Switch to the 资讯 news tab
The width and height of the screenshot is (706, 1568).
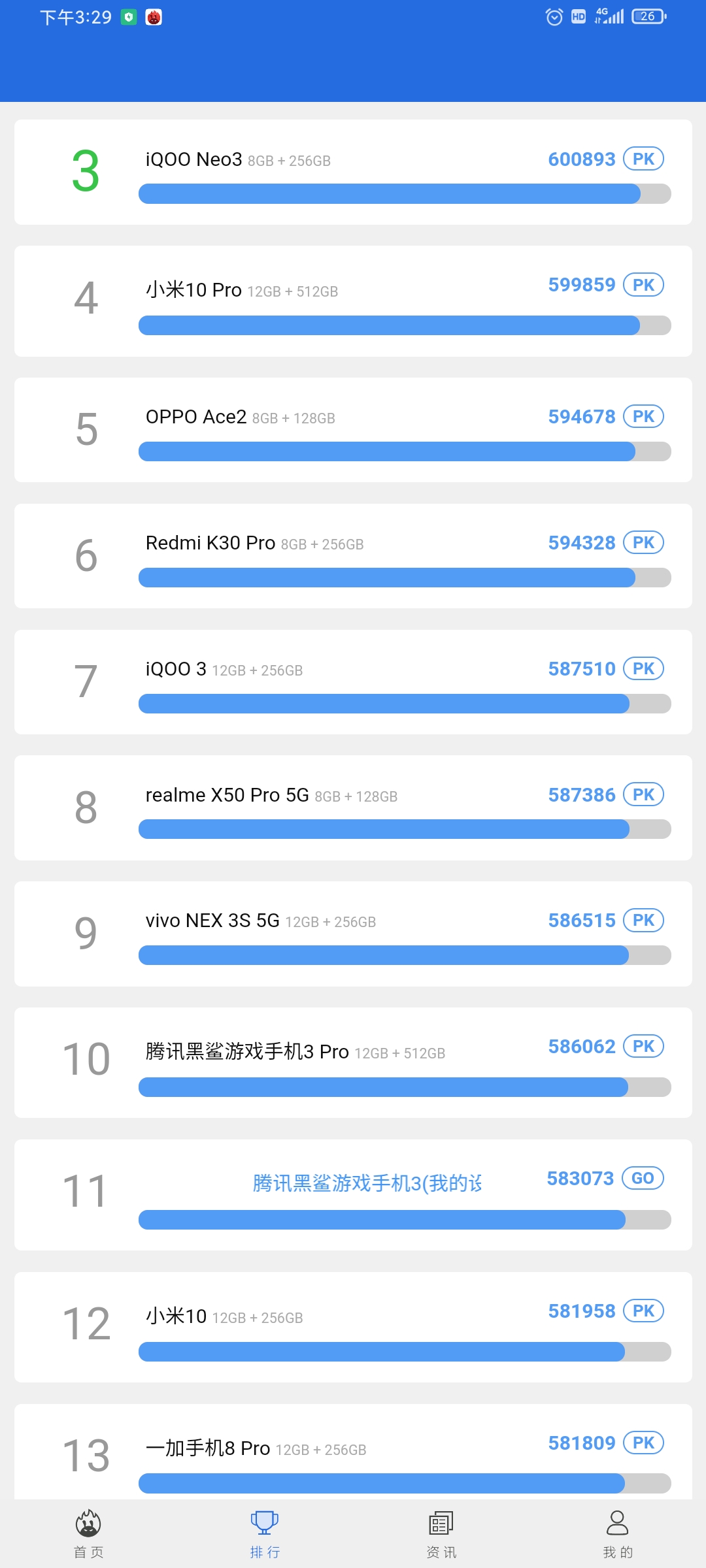[x=441, y=1534]
